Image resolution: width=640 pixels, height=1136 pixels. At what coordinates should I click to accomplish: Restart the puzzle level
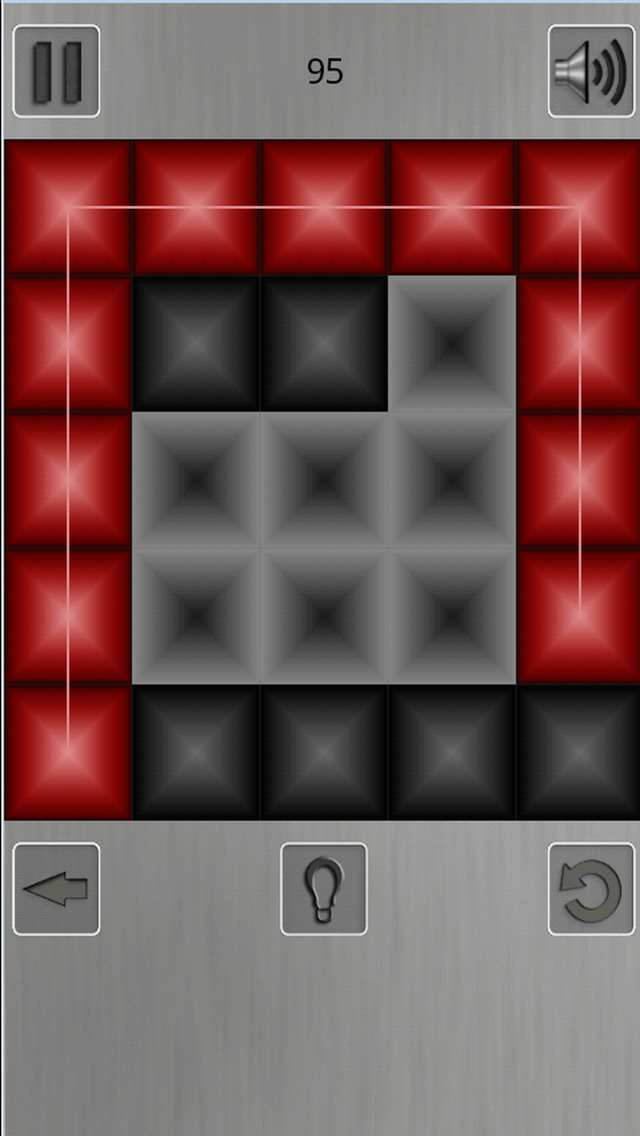(591, 889)
